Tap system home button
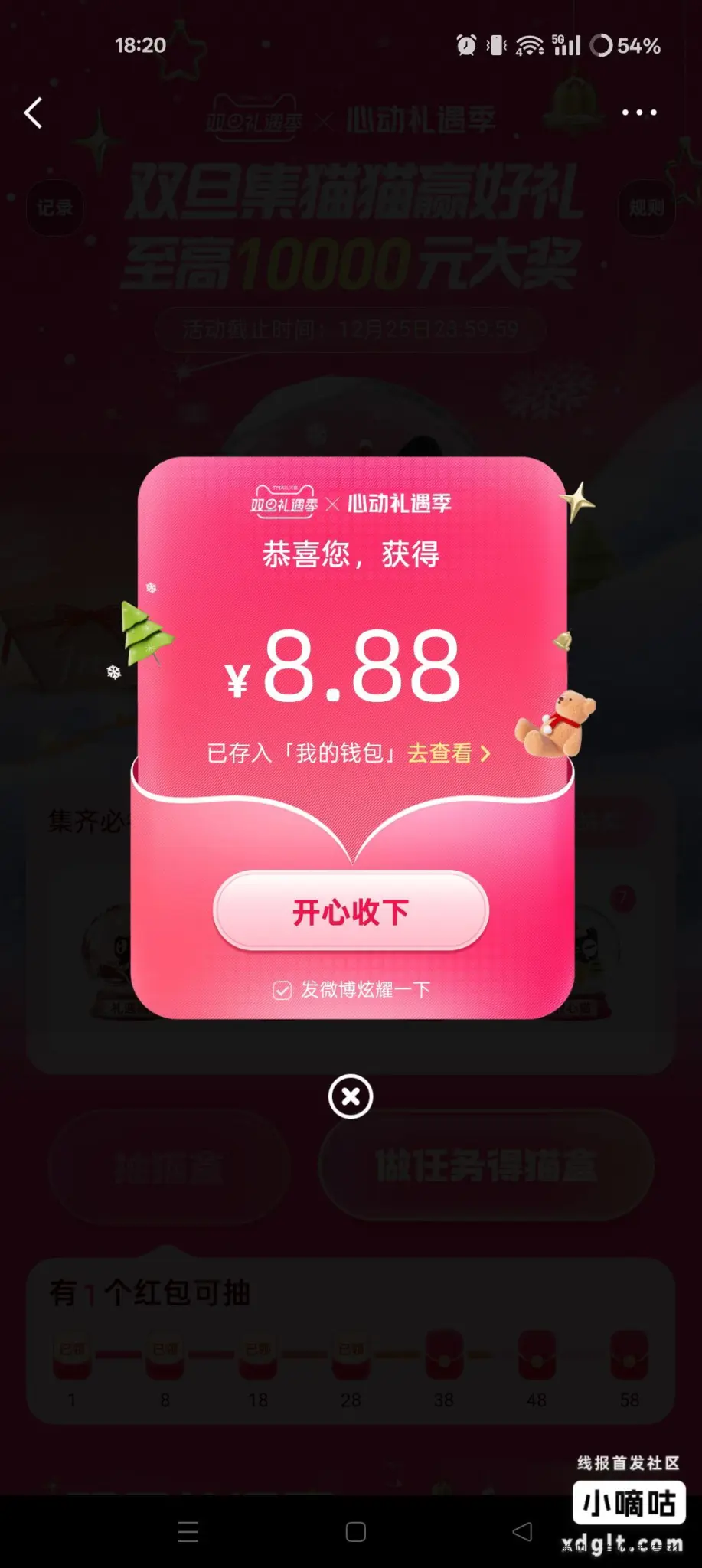 (x=355, y=1531)
